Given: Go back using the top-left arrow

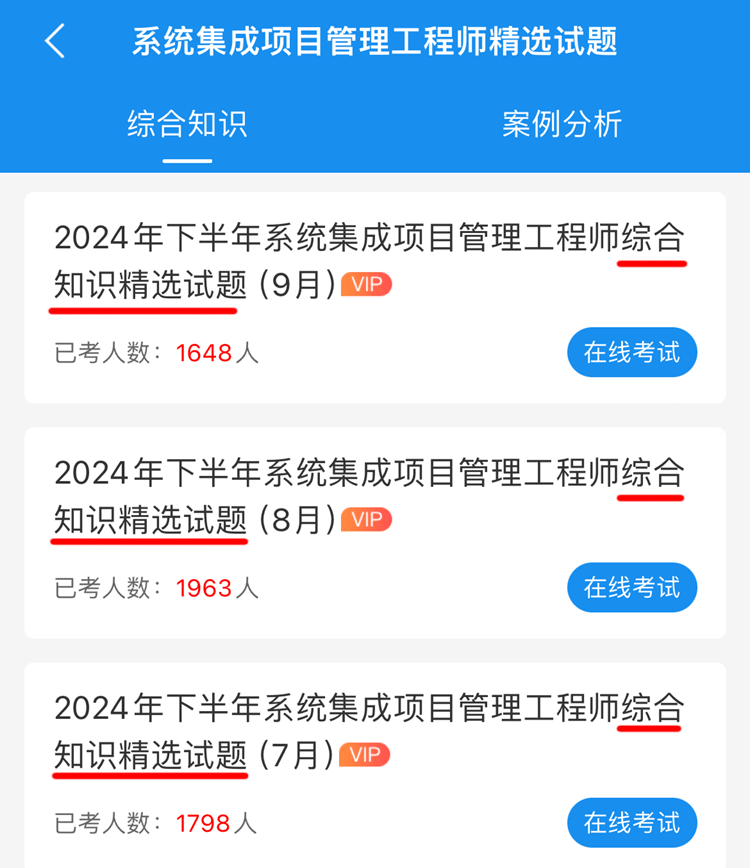Looking at the screenshot, I should (55, 42).
